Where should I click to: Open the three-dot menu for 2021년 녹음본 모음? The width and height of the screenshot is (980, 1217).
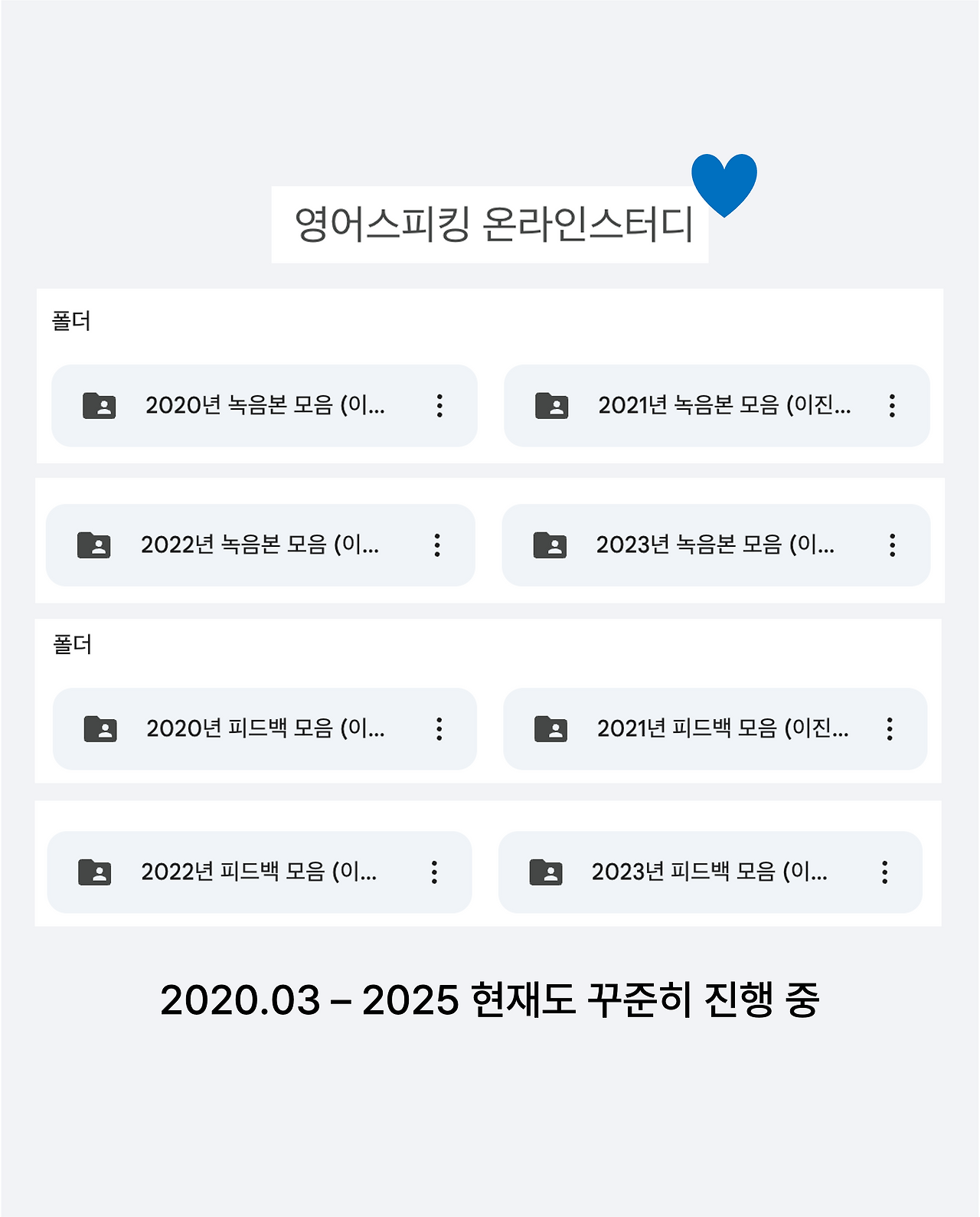(x=893, y=406)
